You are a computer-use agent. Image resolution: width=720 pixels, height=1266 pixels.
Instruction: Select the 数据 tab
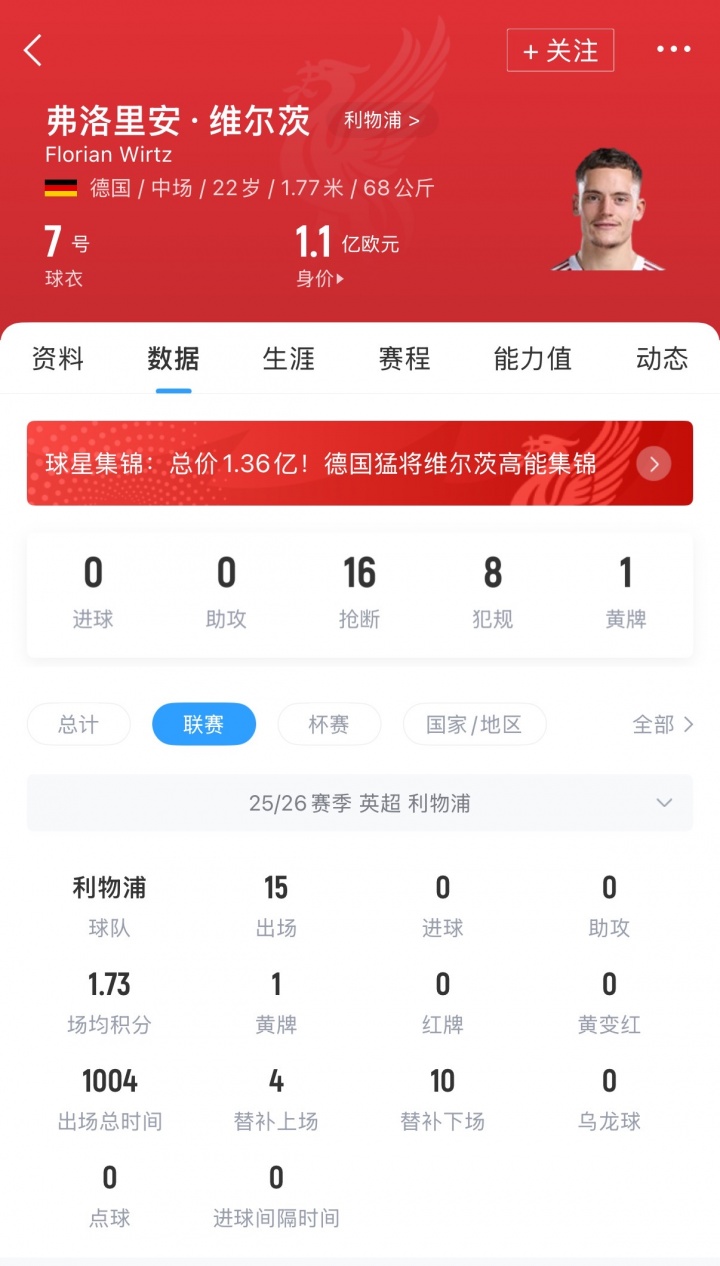pos(173,358)
